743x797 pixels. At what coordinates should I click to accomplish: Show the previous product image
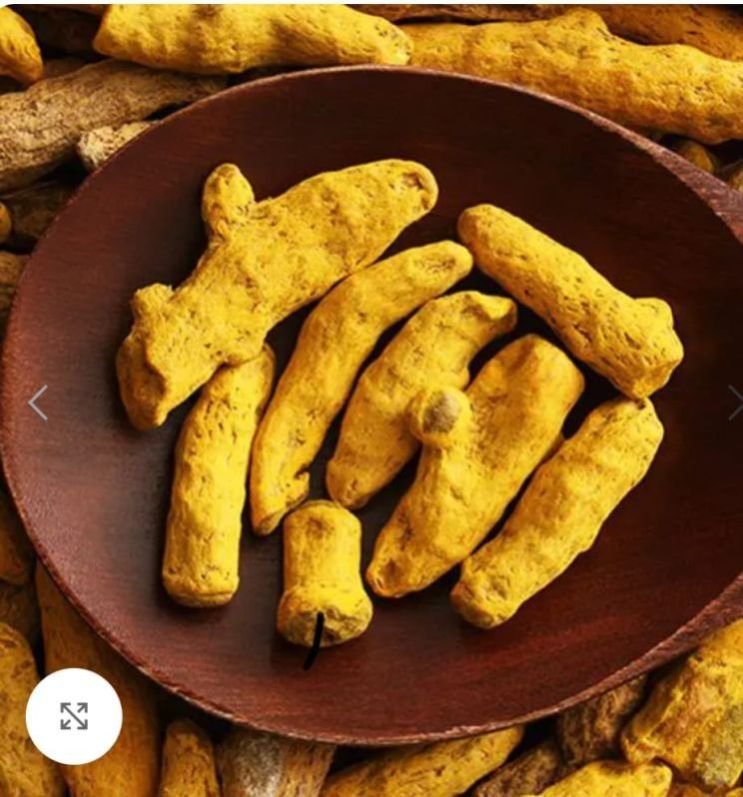(x=38, y=403)
